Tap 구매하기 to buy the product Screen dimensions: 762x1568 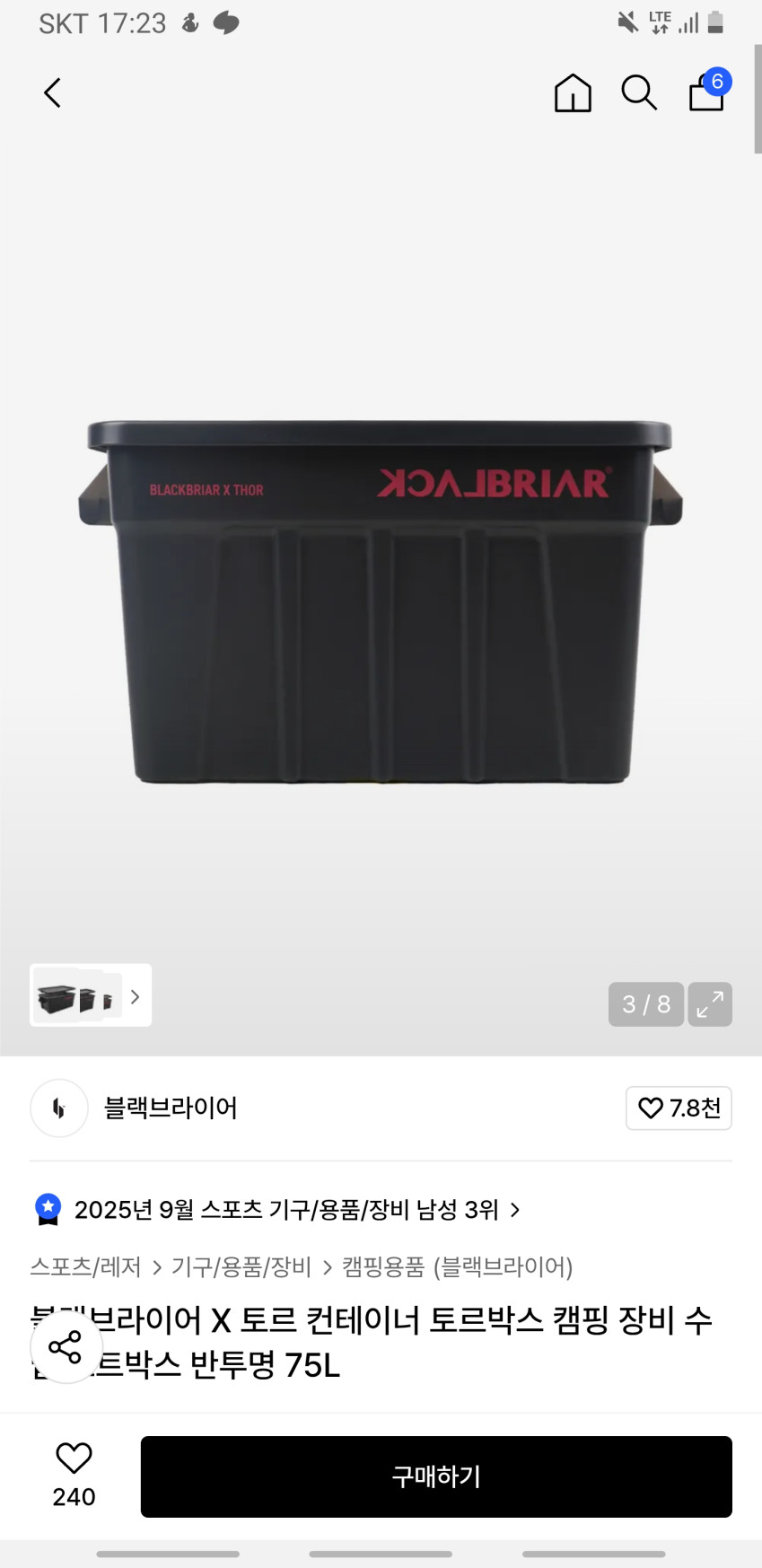pyautogui.click(x=436, y=1476)
